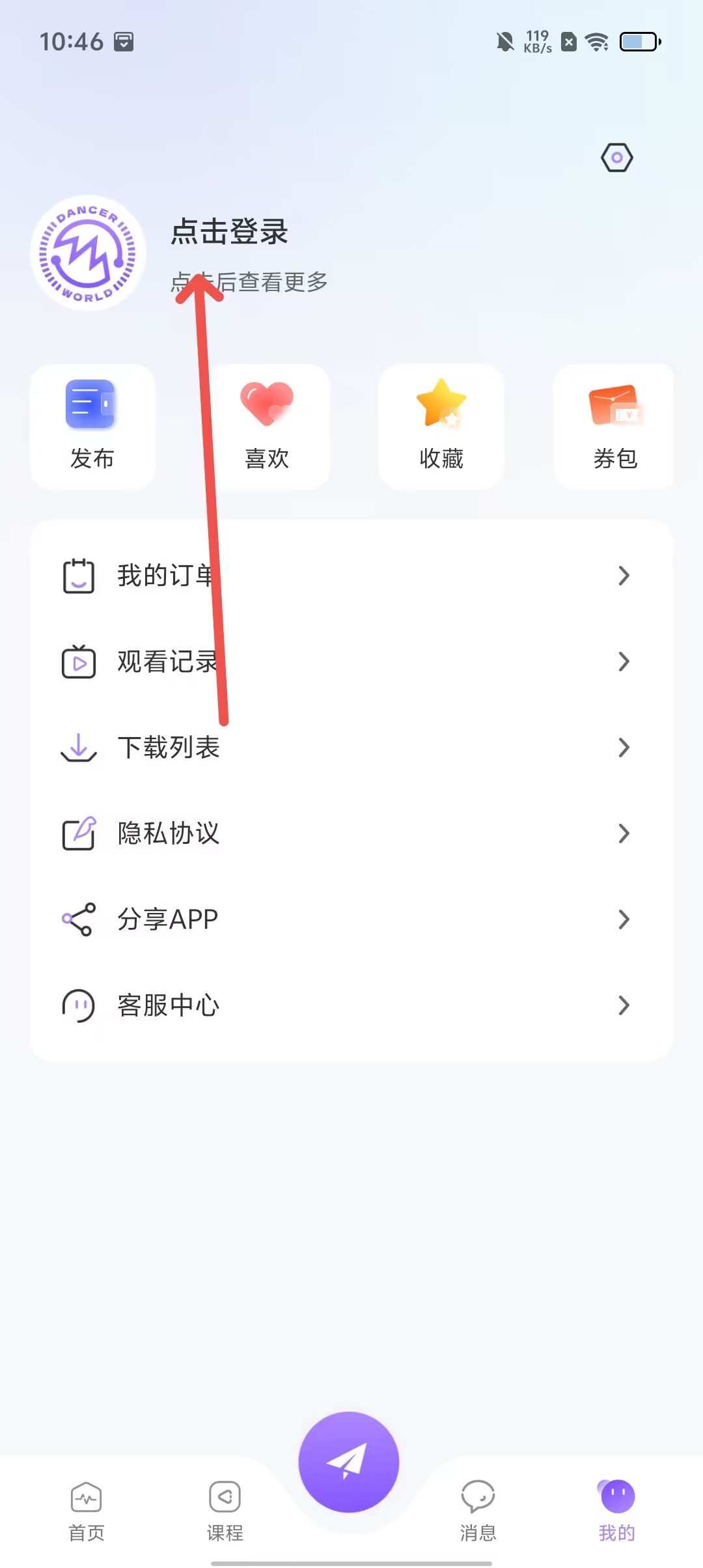Viewport: 703px width, 1568px height.
Task: Switch to the 课程 tab
Action: click(x=225, y=1512)
